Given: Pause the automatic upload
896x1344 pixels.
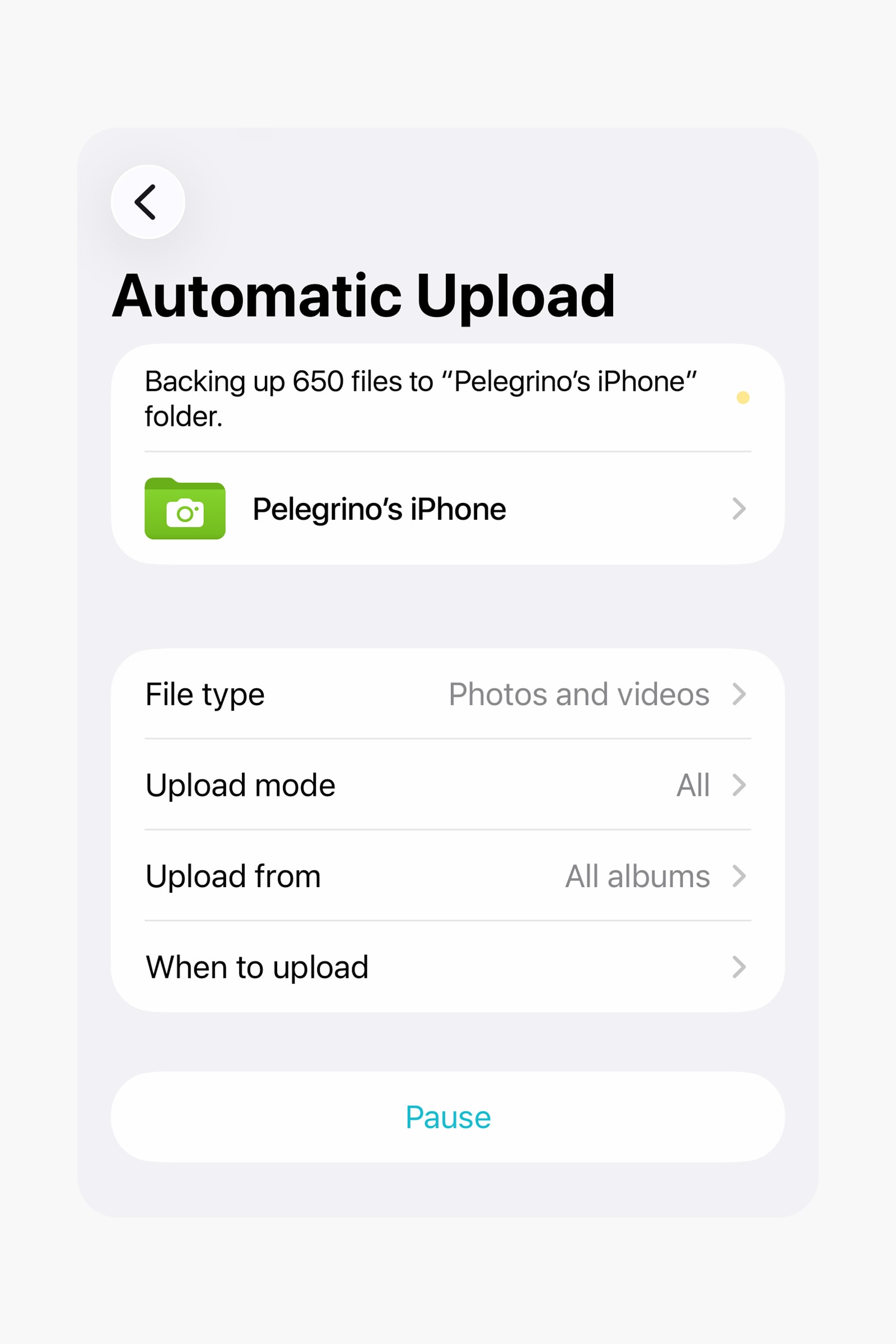Looking at the screenshot, I should click(447, 1117).
